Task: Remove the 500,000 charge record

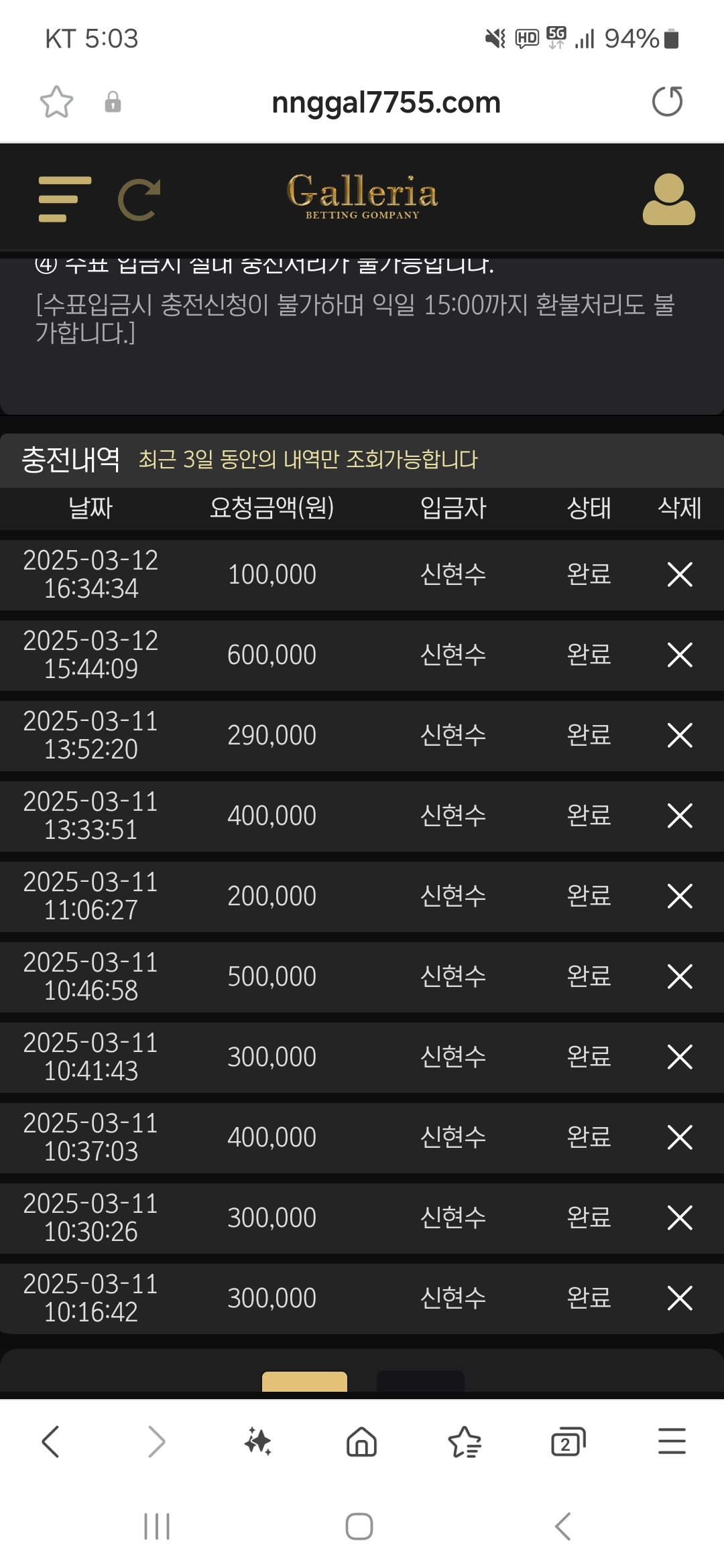Action: pos(679,976)
